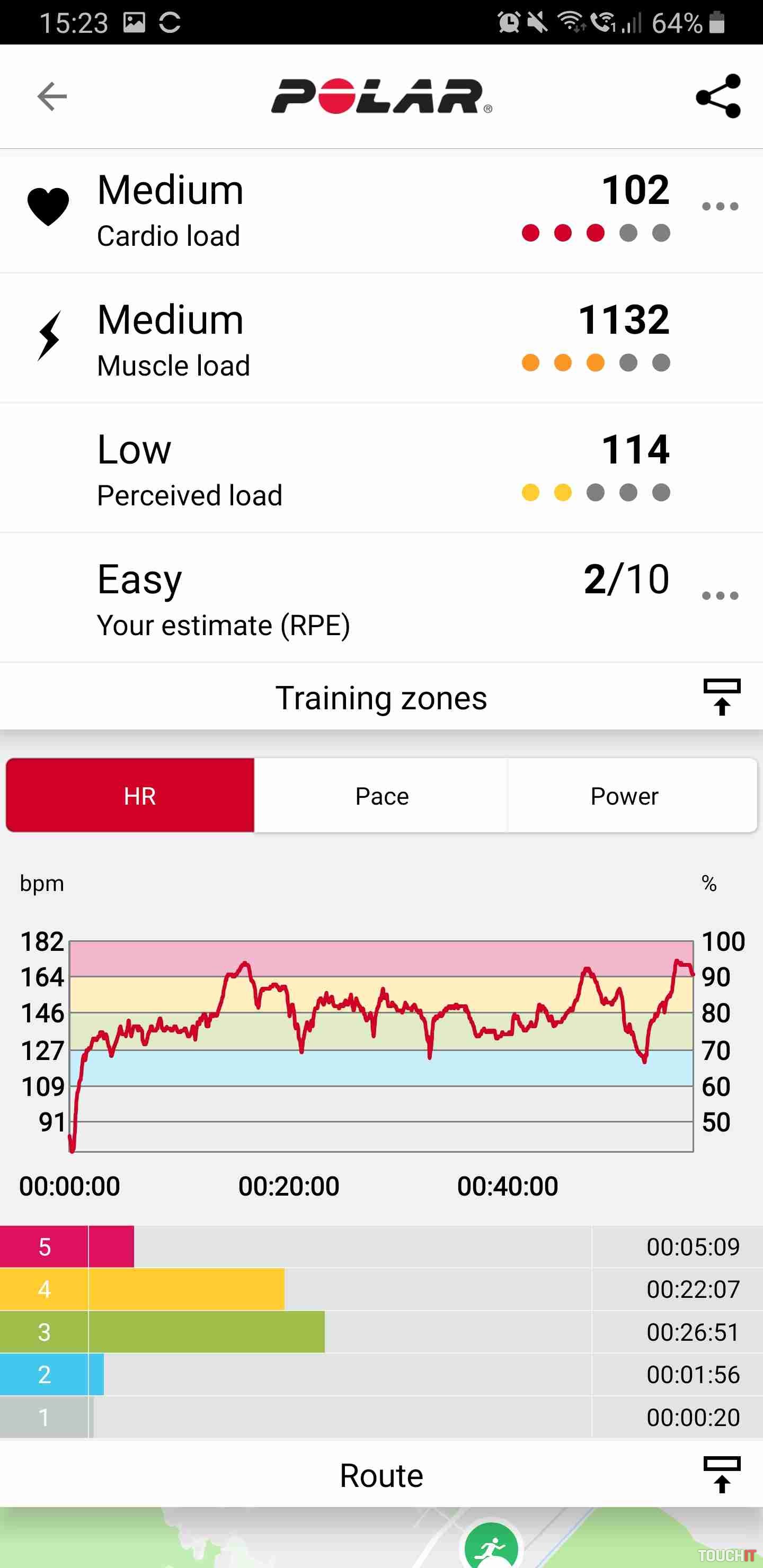Viewport: 763px width, 1568px height.
Task: Open more options for RPE estimate
Action: 720,595
